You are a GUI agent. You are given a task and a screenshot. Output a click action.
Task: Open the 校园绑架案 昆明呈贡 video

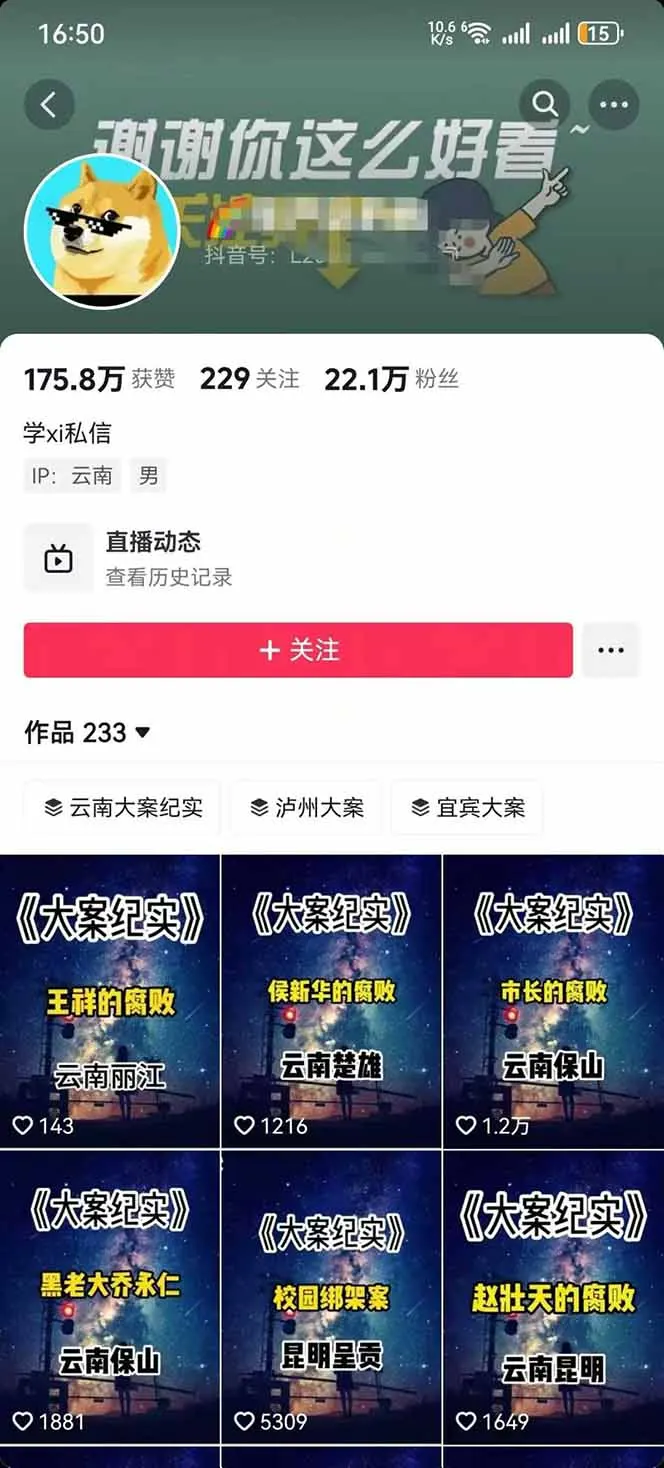click(331, 1295)
